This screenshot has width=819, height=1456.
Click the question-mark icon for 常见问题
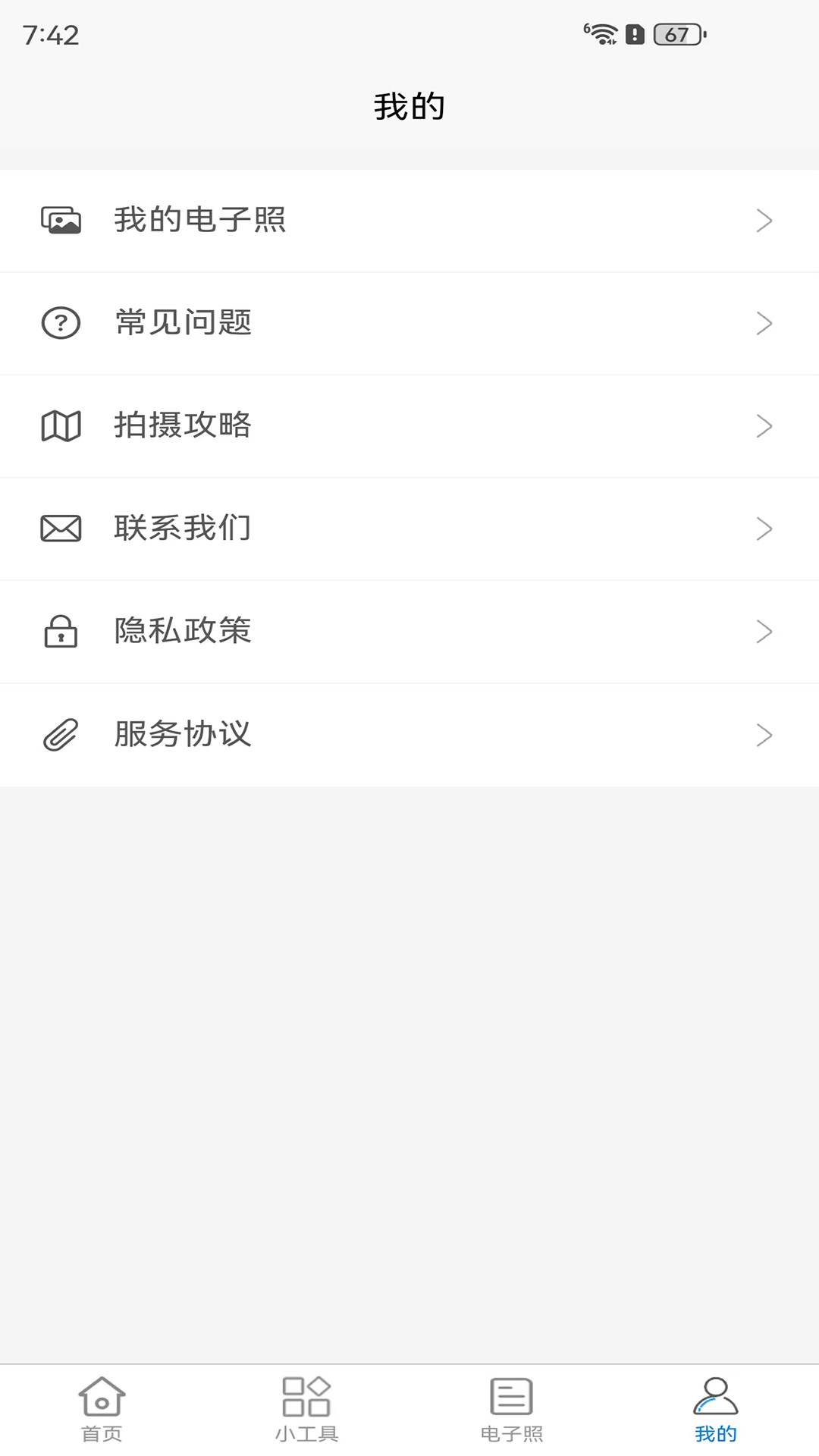(61, 323)
